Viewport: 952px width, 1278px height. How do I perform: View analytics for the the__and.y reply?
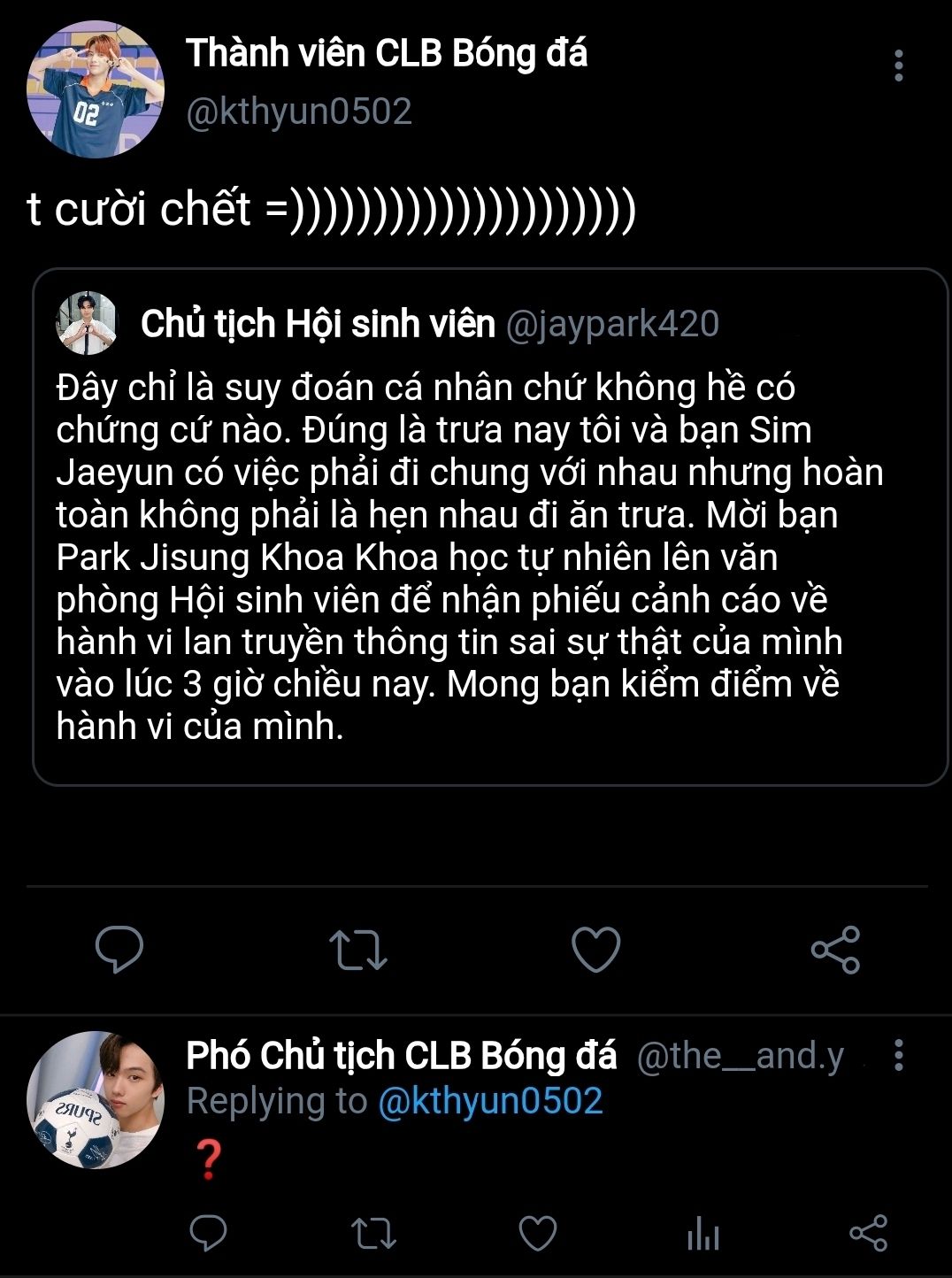(702, 1233)
